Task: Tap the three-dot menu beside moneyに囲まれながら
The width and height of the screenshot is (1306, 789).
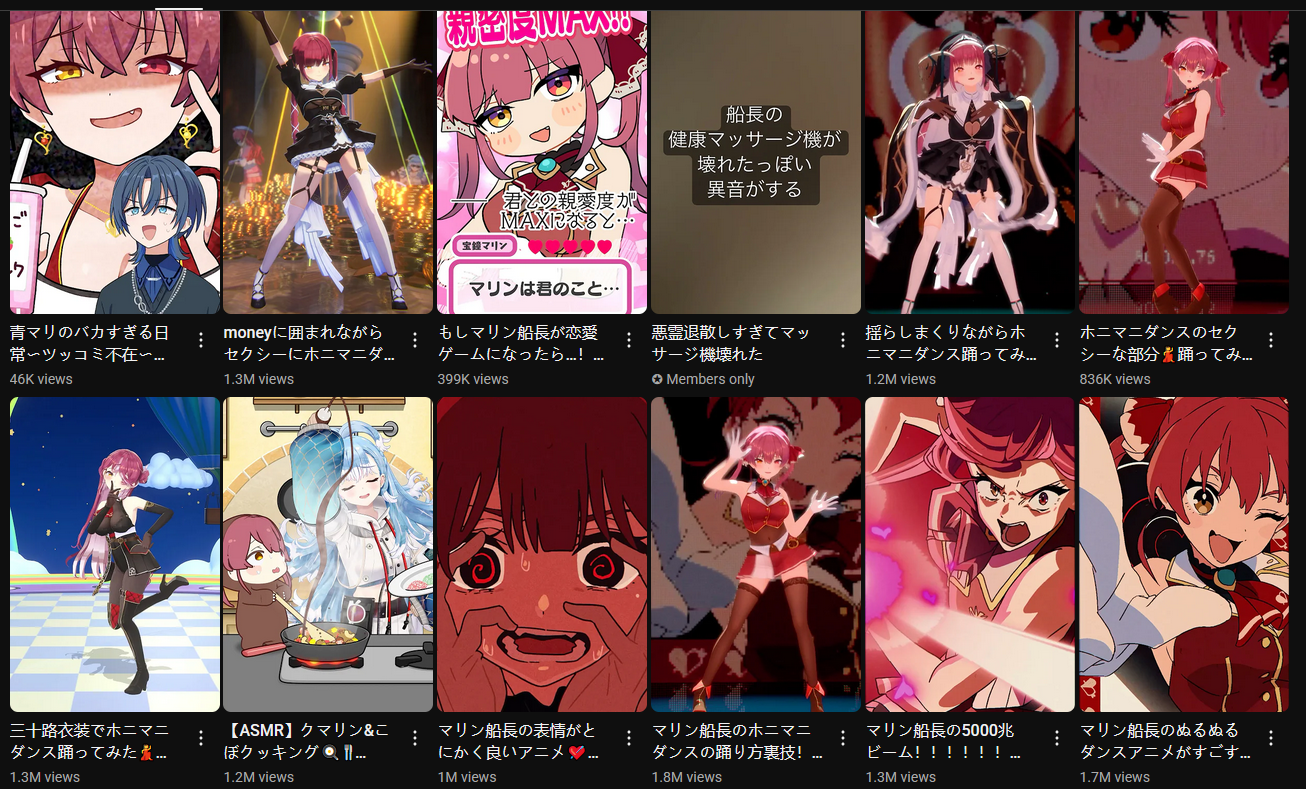Action: pyautogui.click(x=415, y=340)
